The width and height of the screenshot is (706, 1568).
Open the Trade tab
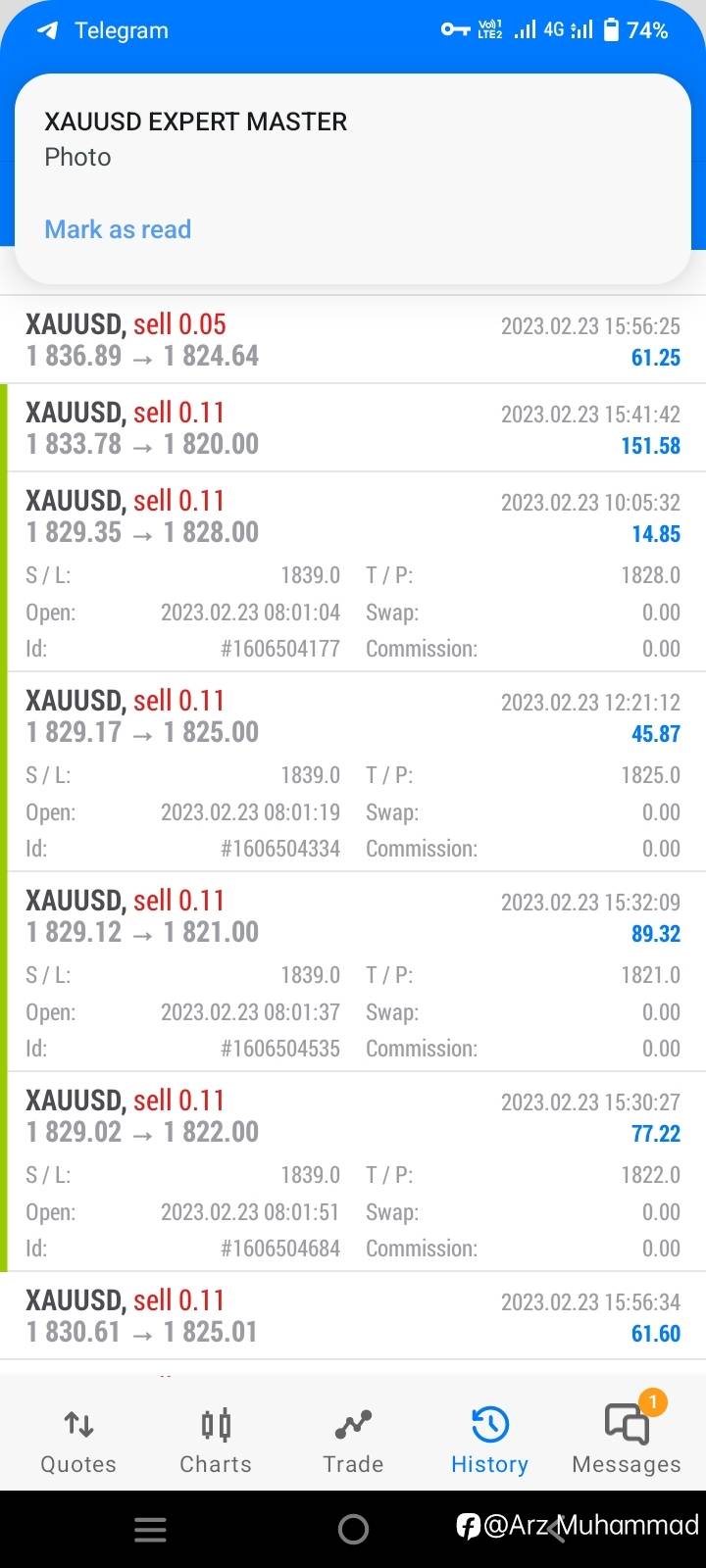353,1441
